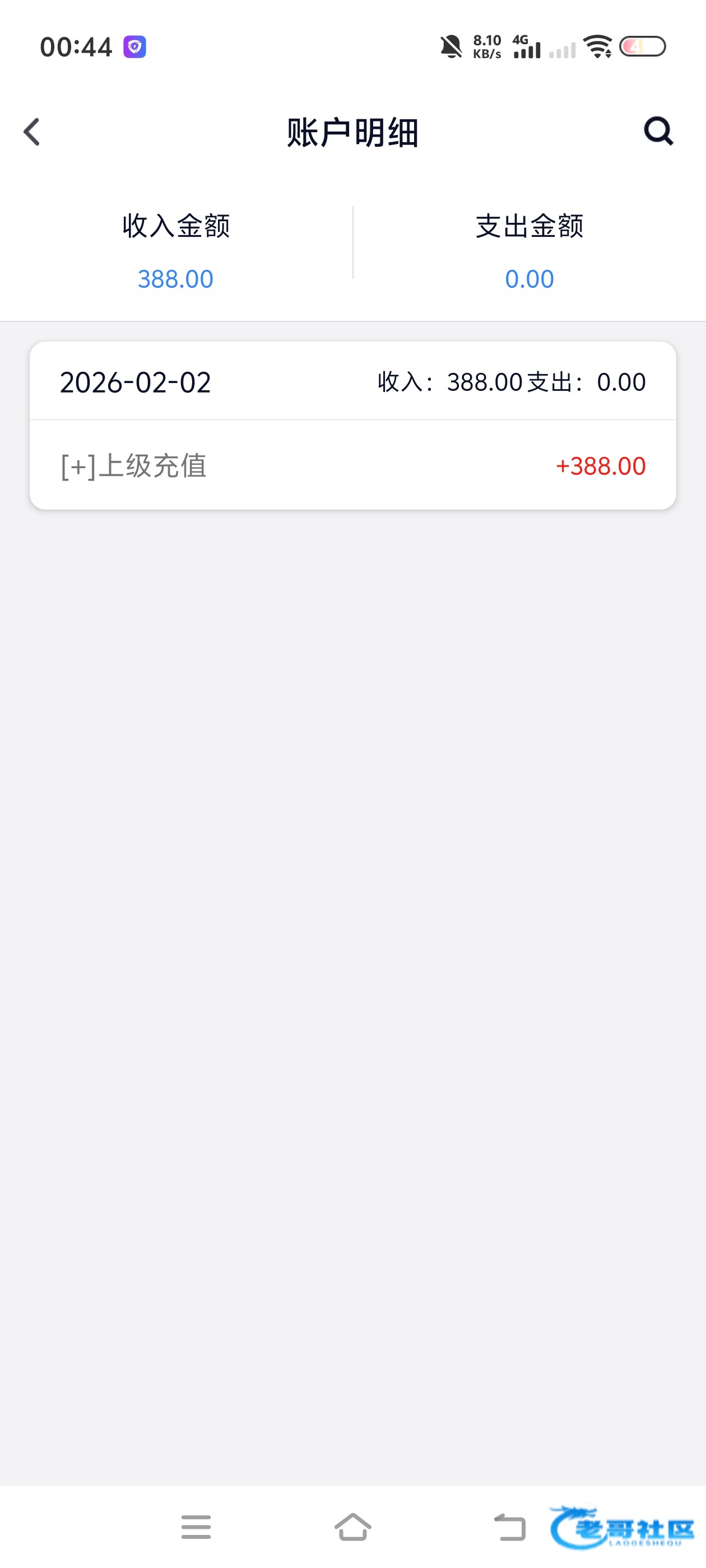Screen dimensions: 706x1568
Task: Open the search magnifier icon
Action: coord(658,131)
